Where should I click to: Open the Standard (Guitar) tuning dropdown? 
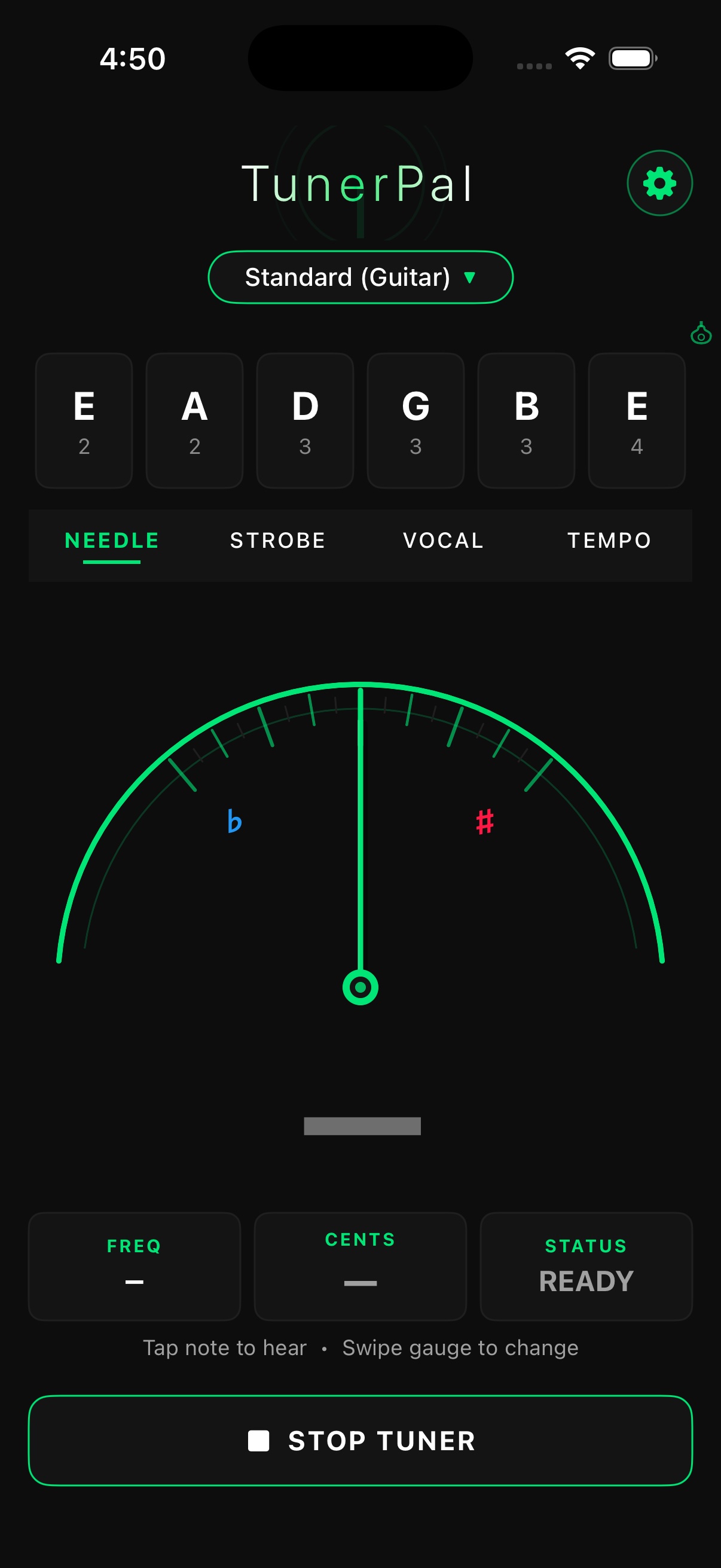tap(360, 277)
